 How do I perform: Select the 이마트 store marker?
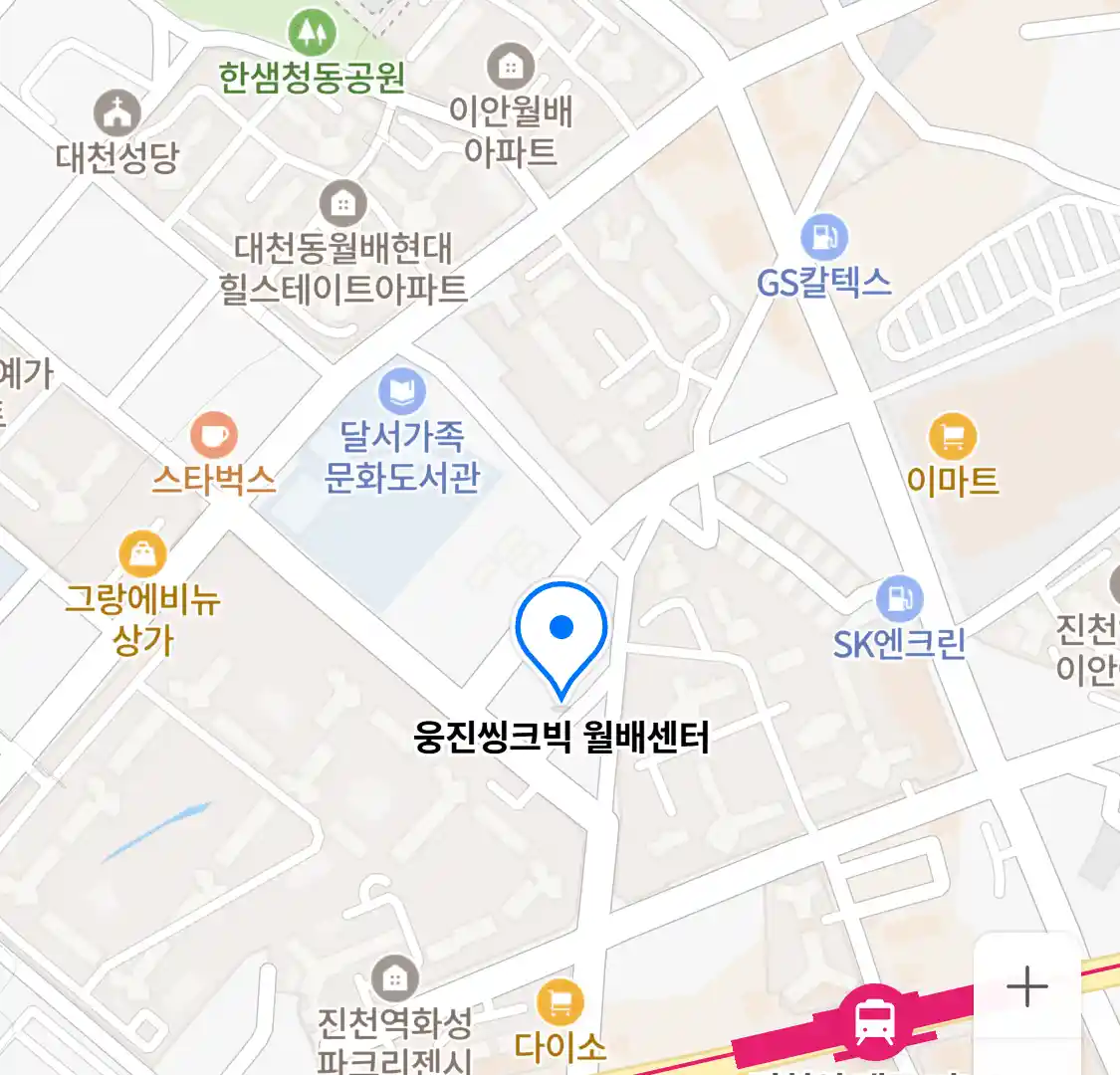click(x=952, y=436)
